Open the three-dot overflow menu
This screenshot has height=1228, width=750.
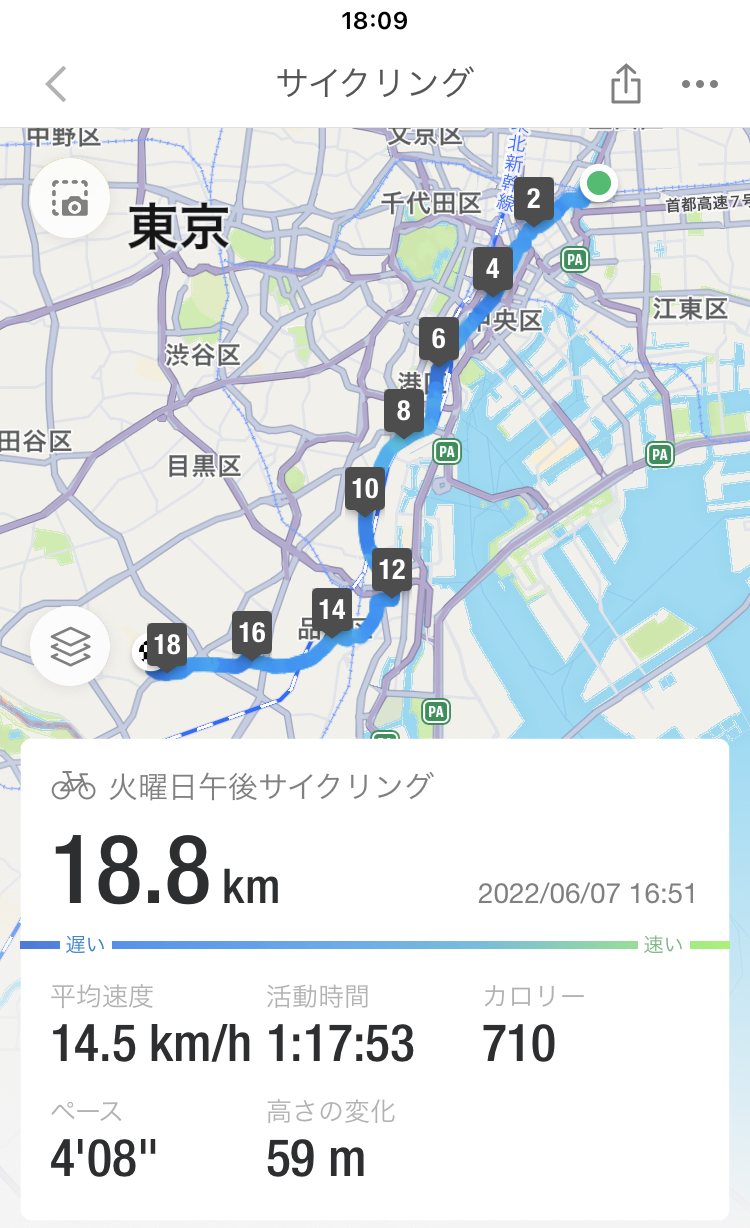pos(700,84)
